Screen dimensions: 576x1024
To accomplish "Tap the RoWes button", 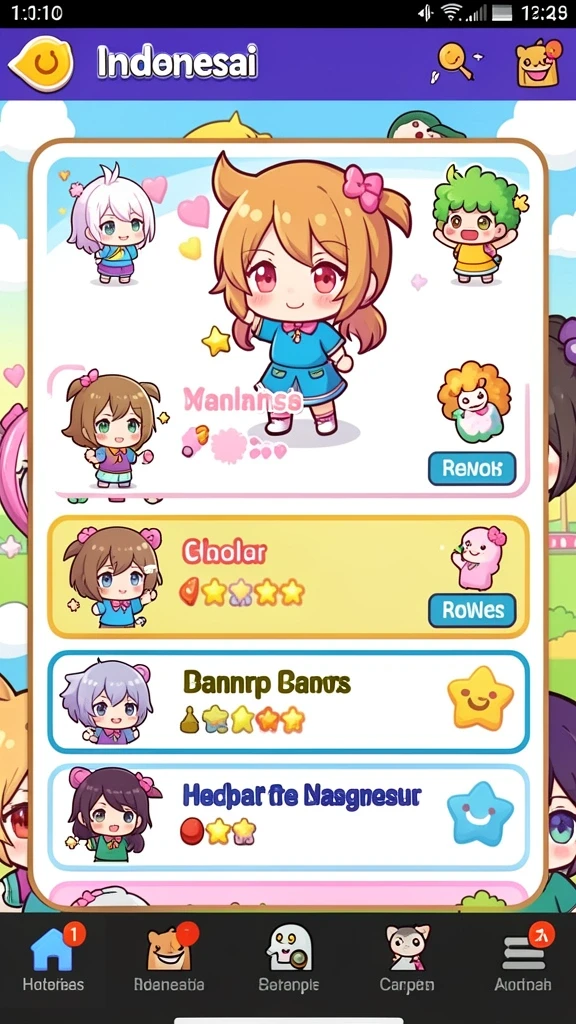I will pos(472,610).
